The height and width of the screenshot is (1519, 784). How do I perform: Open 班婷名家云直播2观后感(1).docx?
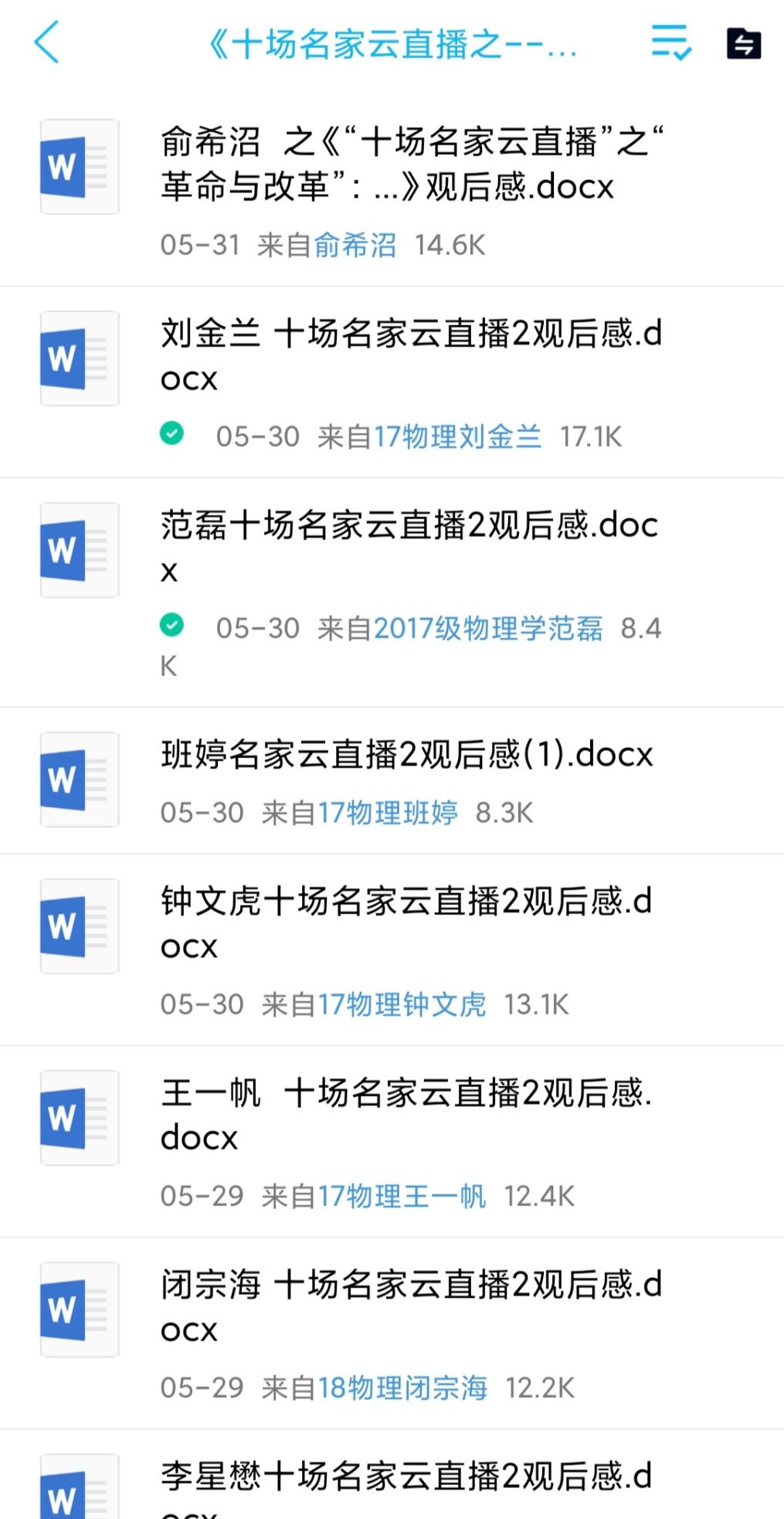pyautogui.click(x=407, y=754)
